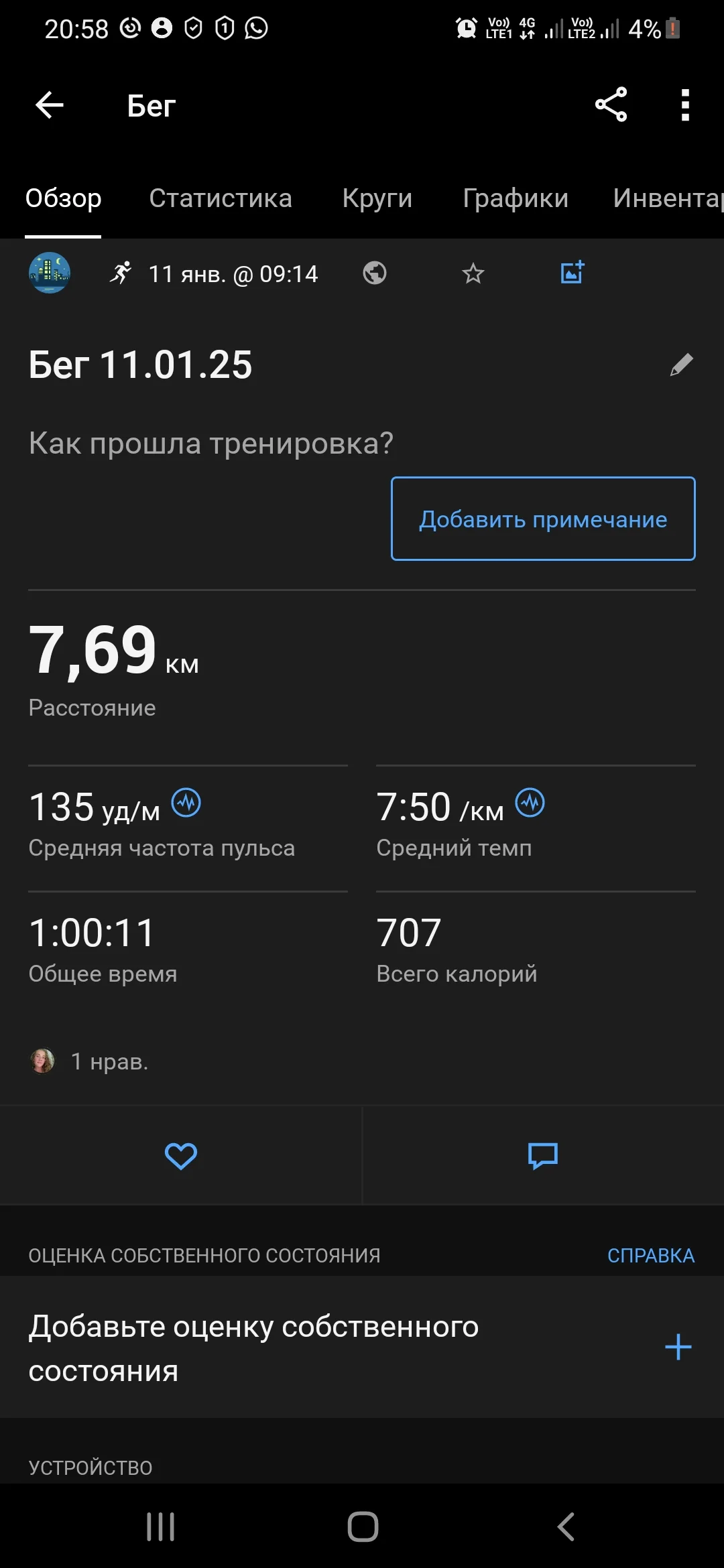
Task: Open comments with the speech bubble
Action: (542, 1155)
